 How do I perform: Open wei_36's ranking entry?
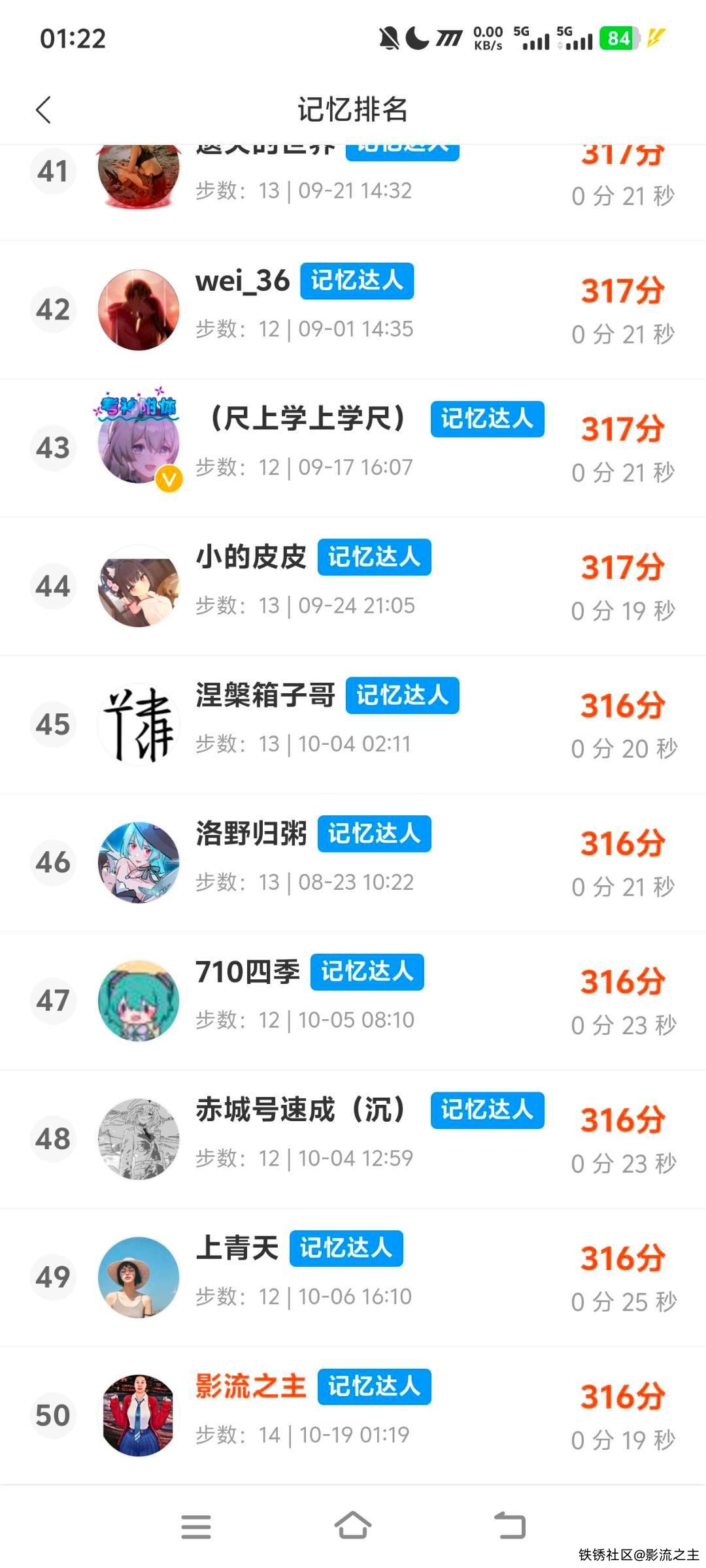click(x=353, y=310)
